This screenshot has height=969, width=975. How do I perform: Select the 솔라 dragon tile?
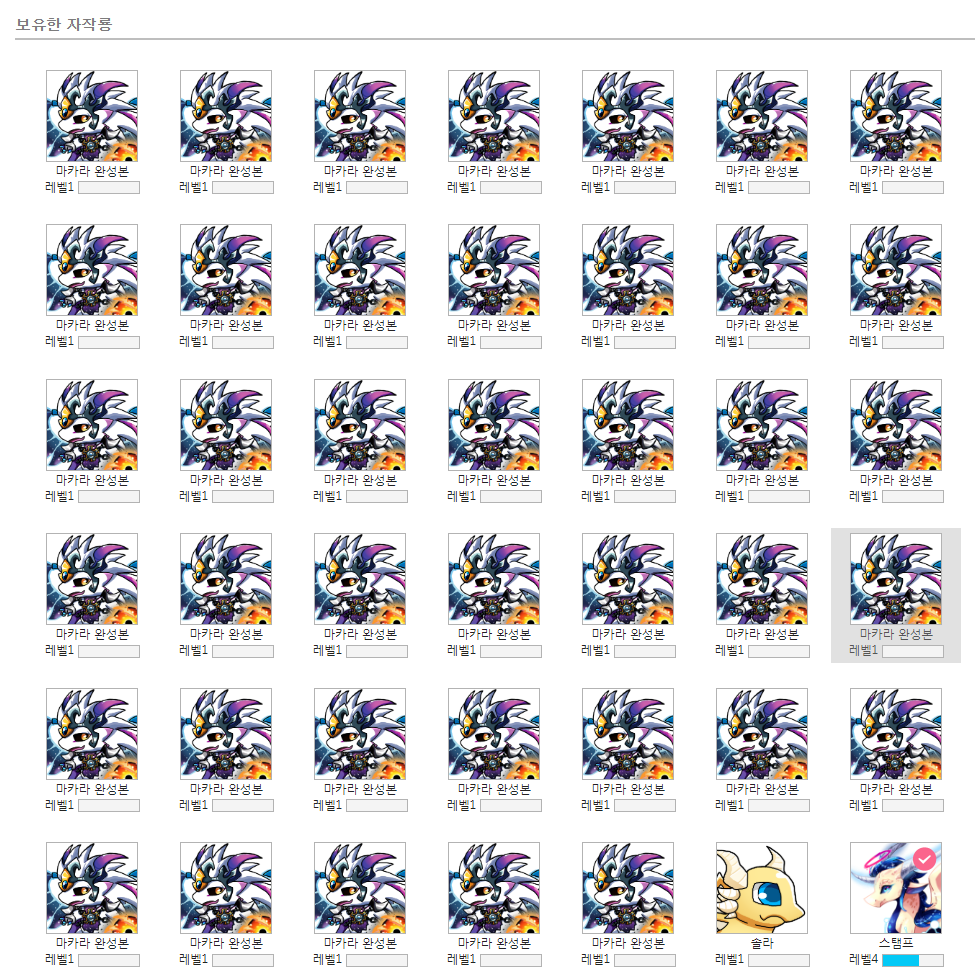pos(761,888)
